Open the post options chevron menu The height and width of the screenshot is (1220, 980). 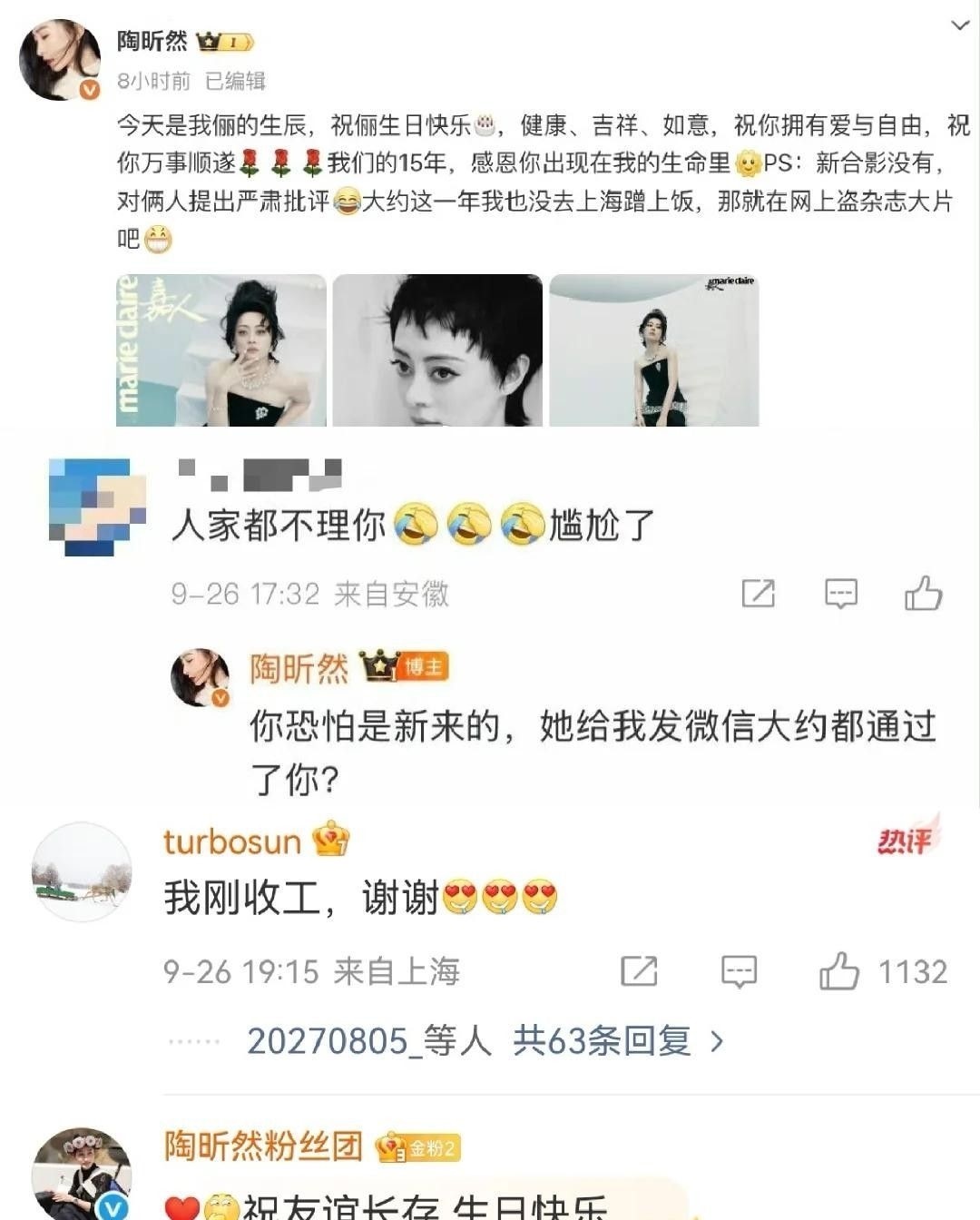(x=959, y=25)
